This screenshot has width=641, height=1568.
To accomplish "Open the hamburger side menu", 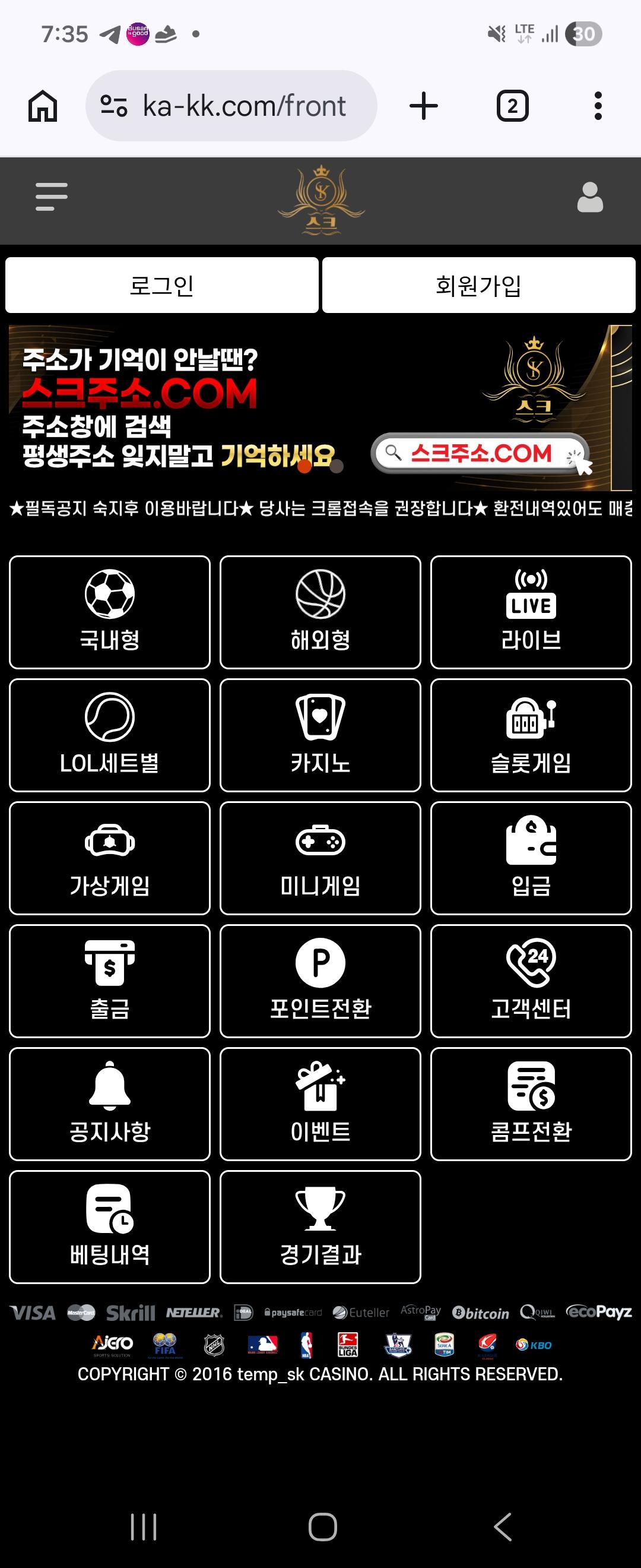I will click(x=52, y=197).
